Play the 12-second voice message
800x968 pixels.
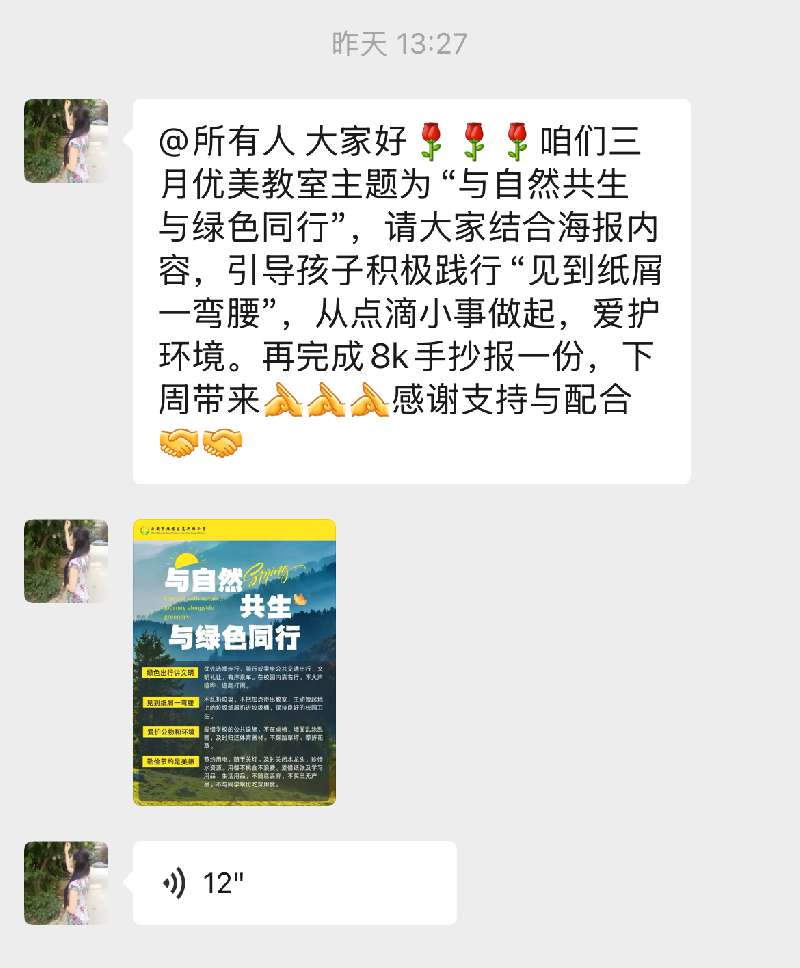[x=294, y=883]
